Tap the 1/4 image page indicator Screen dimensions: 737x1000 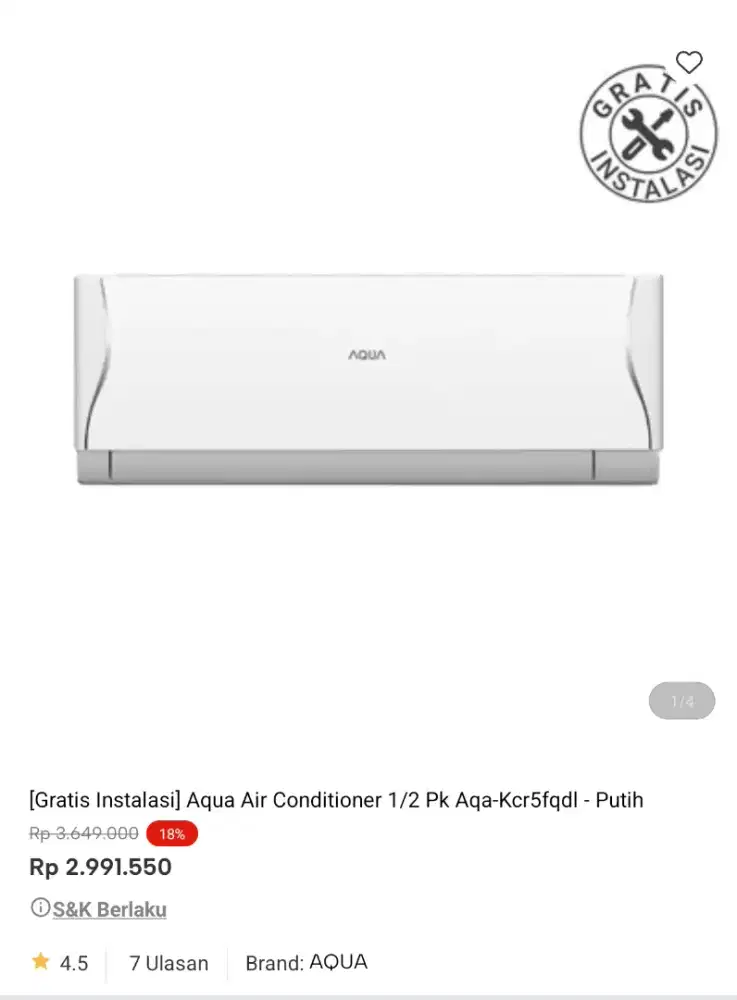click(682, 701)
